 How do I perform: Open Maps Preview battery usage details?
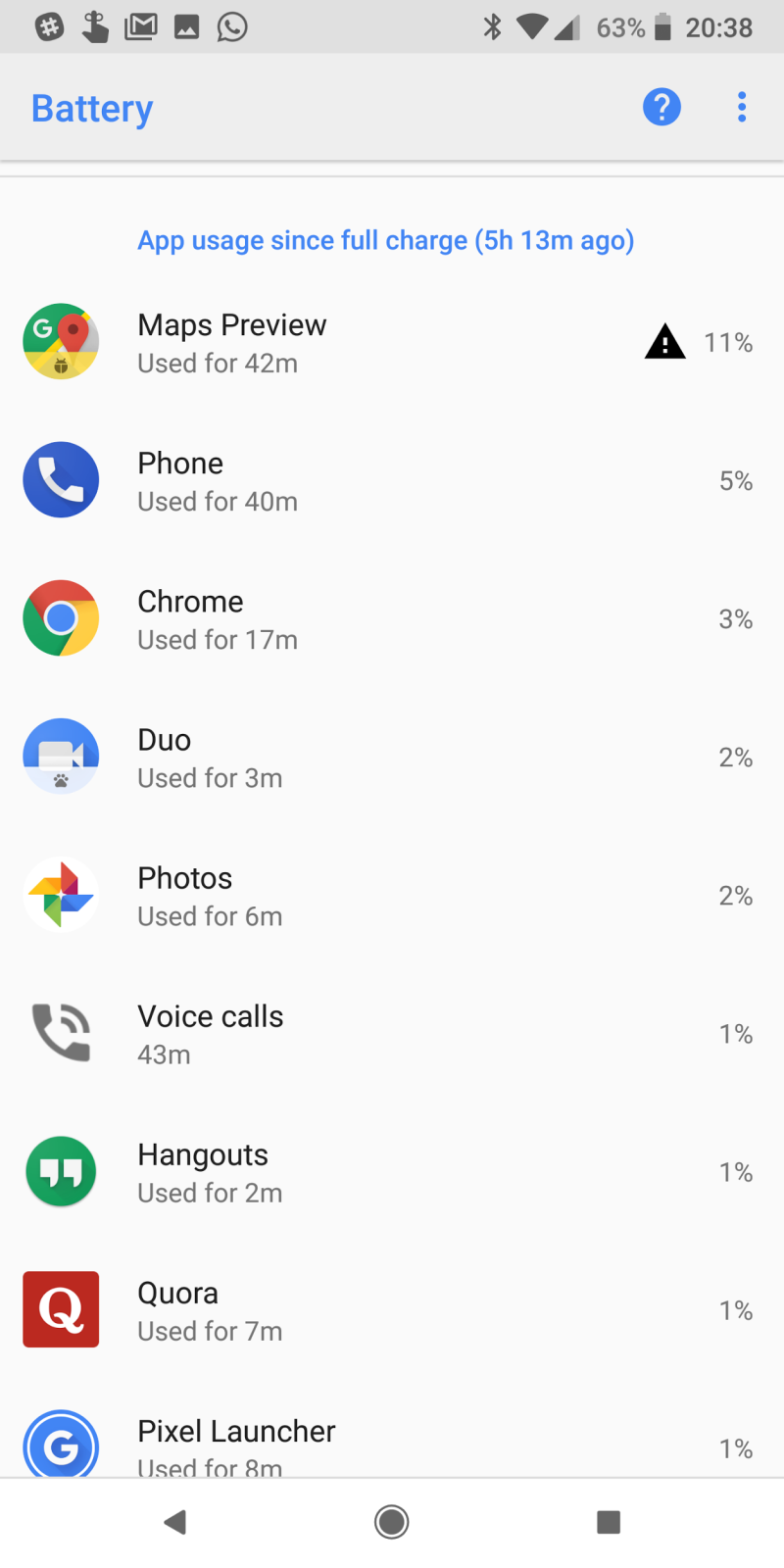click(x=392, y=343)
